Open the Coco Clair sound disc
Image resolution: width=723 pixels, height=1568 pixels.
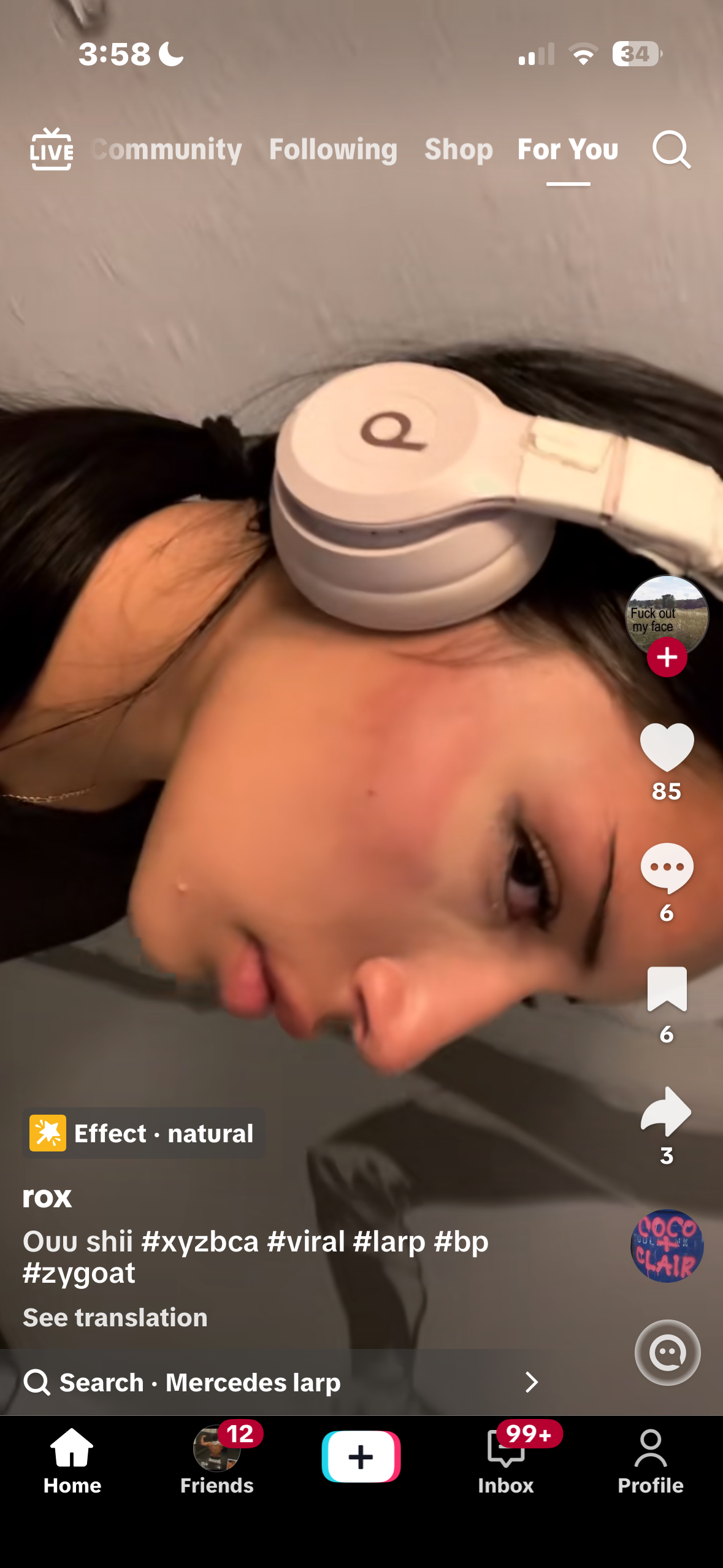[x=667, y=1245]
